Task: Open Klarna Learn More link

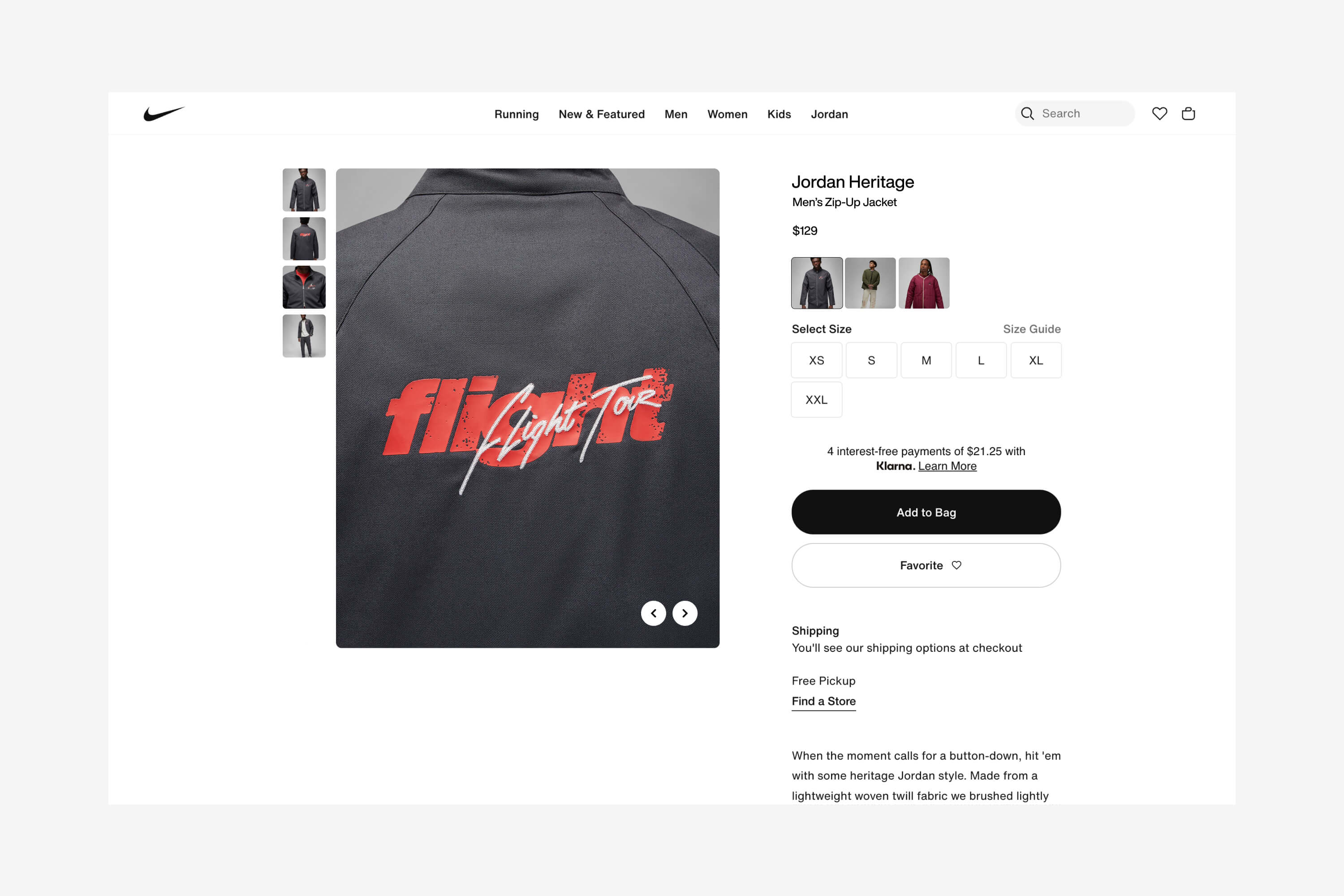Action: click(947, 466)
